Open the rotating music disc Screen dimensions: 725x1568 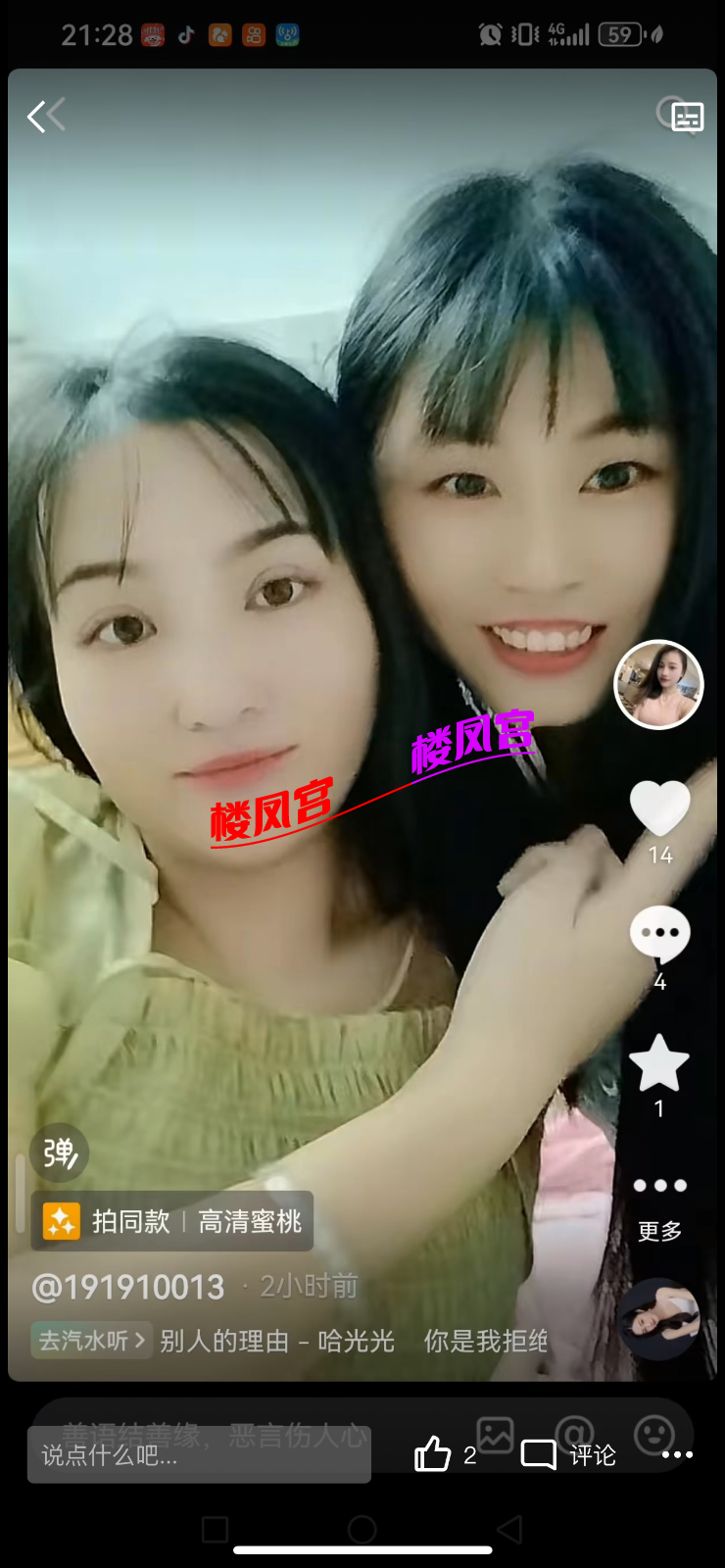pos(658,1319)
